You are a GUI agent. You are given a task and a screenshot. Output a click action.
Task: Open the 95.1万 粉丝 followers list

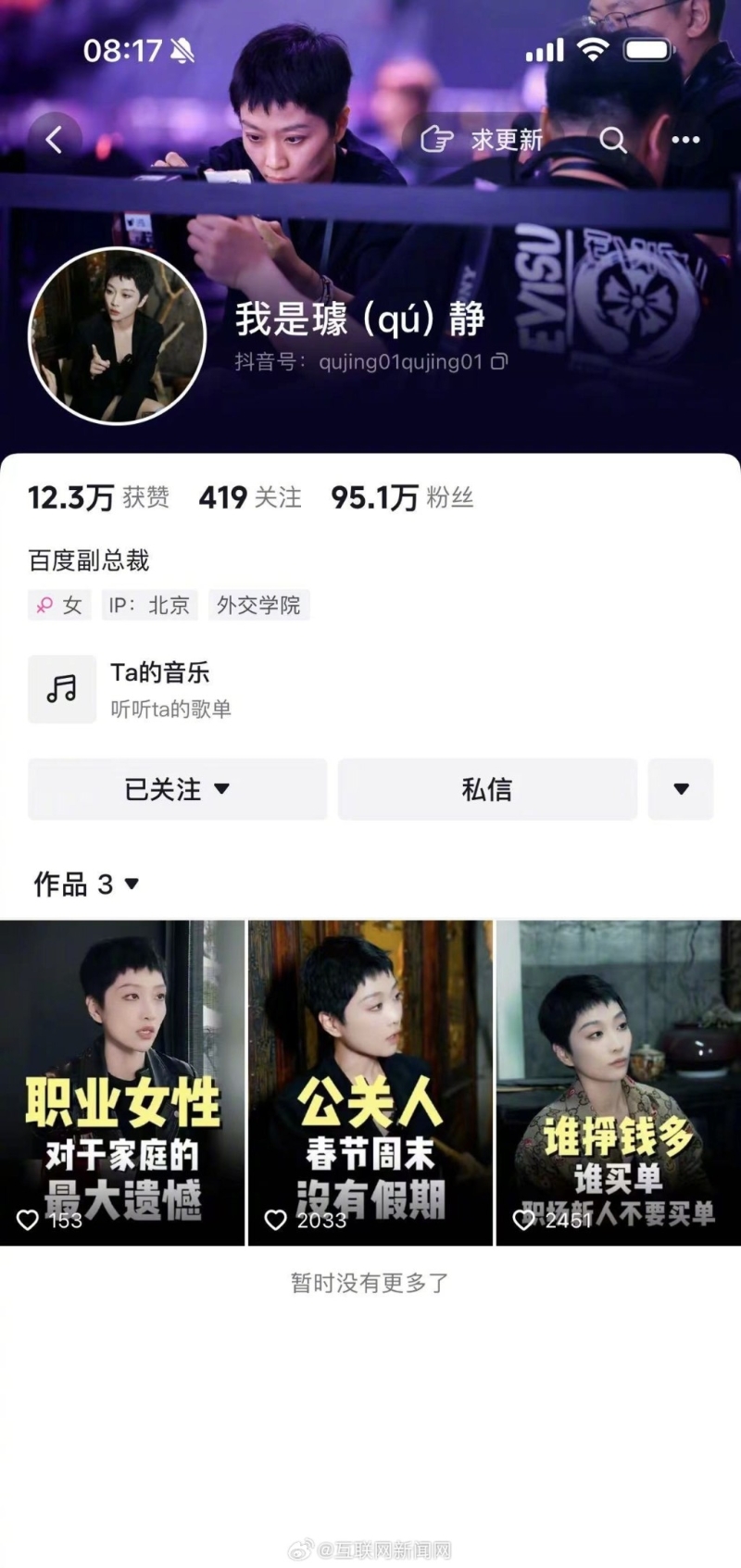(x=402, y=498)
